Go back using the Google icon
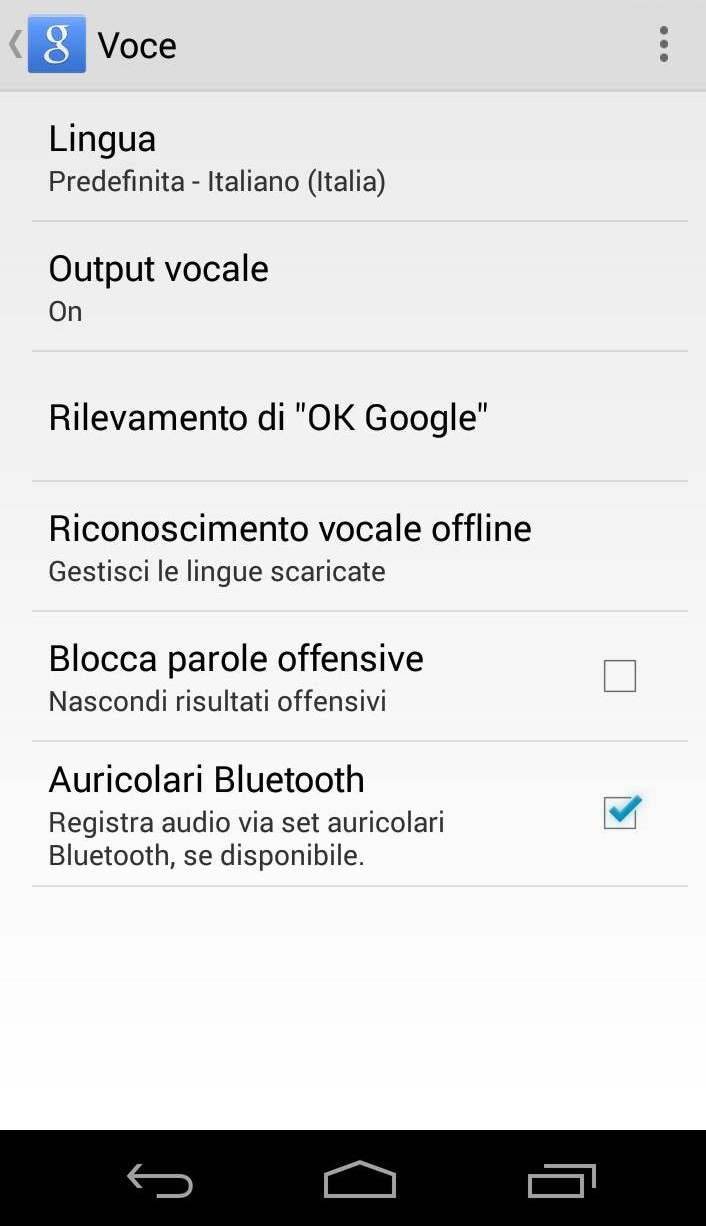This screenshot has height=1226, width=706. coord(56,45)
